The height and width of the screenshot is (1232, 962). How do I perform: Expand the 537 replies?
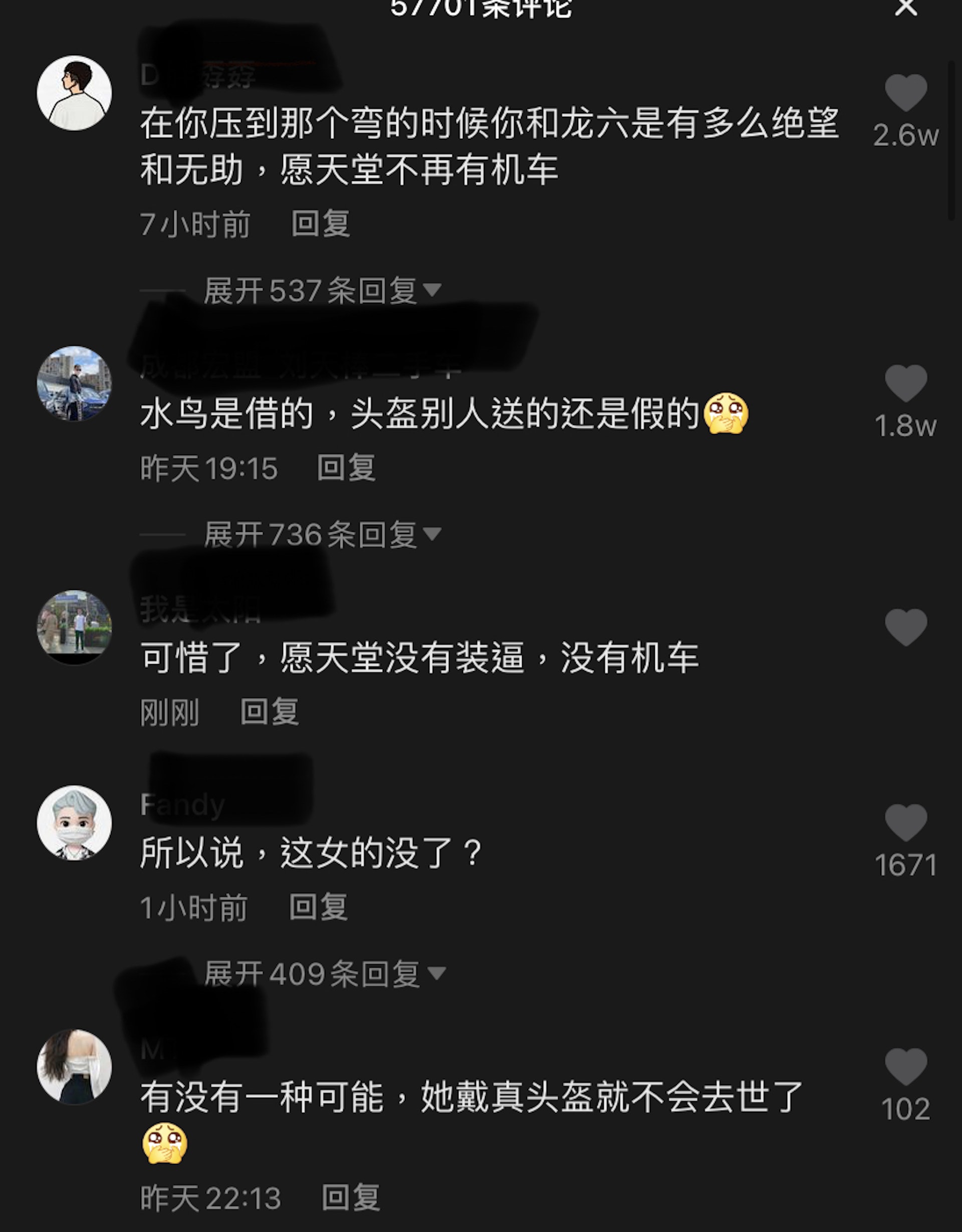point(322,291)
